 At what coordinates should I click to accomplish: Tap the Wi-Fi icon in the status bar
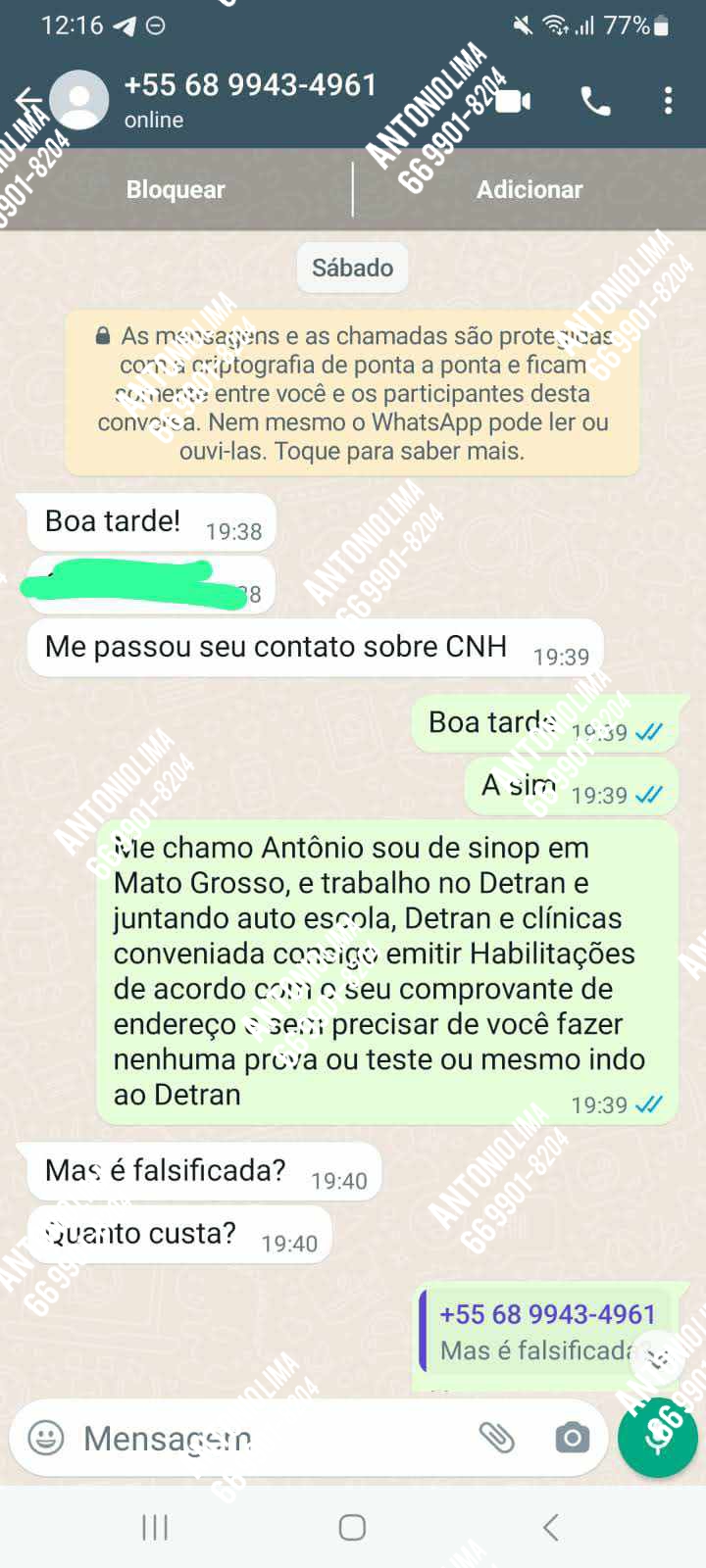pos(555,24)
